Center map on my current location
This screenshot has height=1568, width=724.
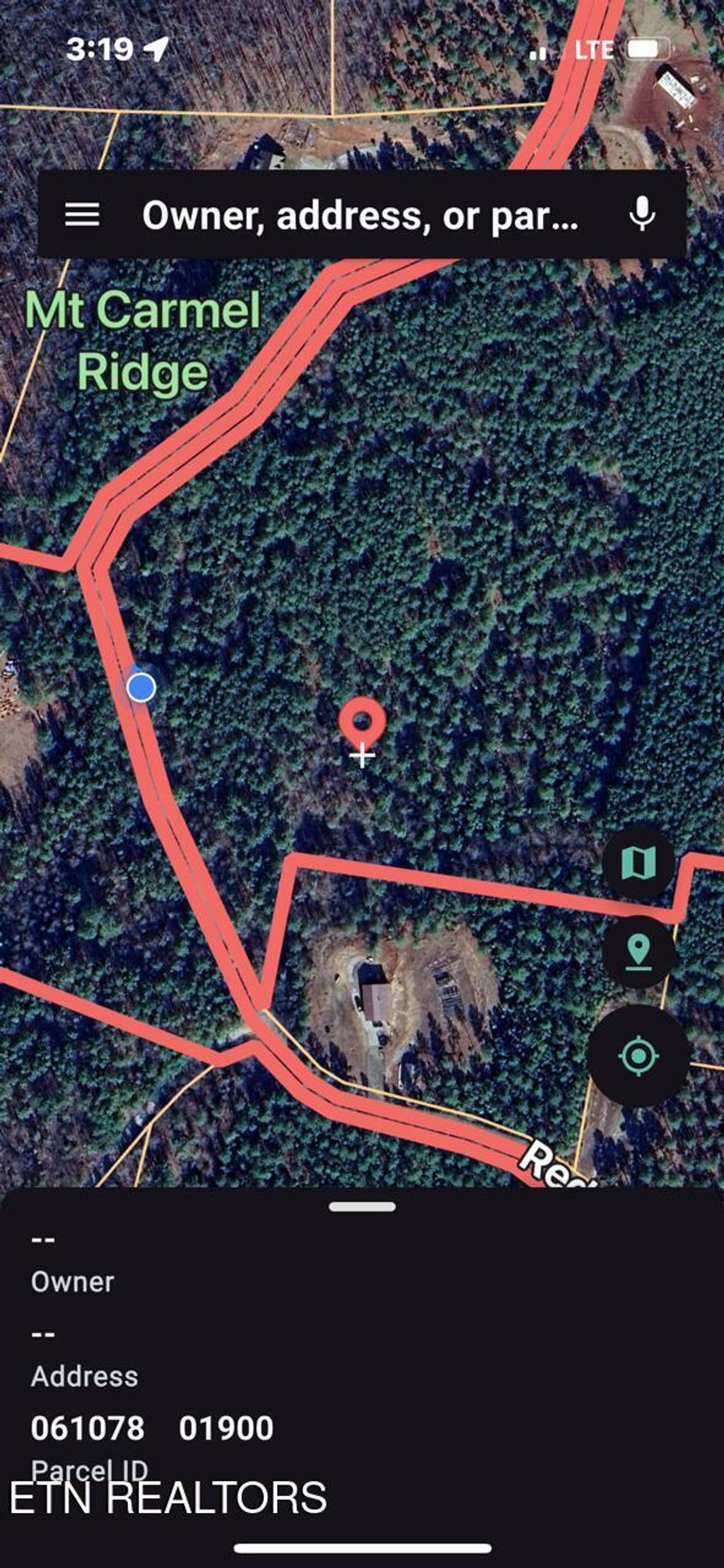[638, 1056]
